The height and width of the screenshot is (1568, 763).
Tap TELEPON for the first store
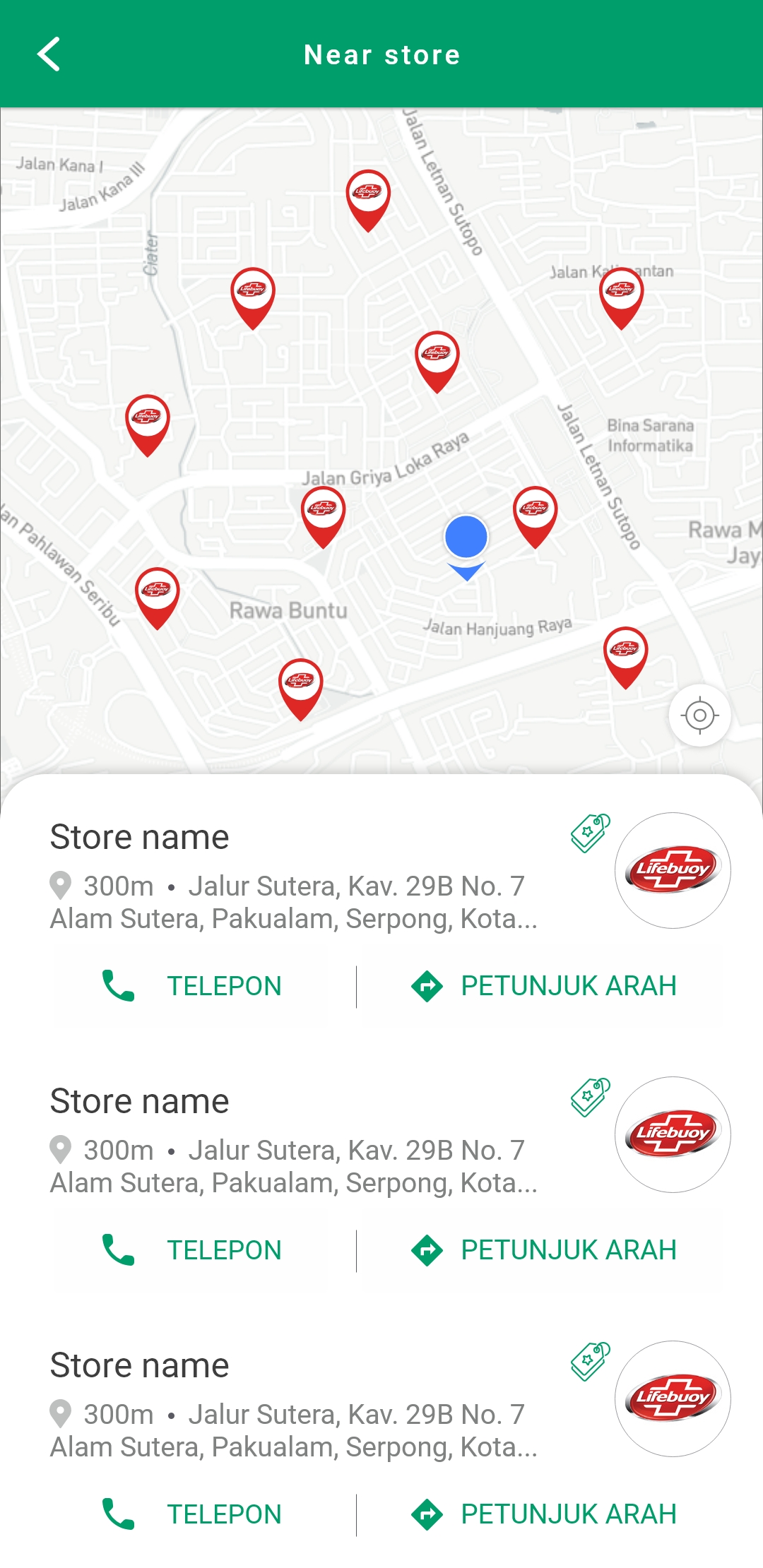pyautogui.click(x=191, y=986)
